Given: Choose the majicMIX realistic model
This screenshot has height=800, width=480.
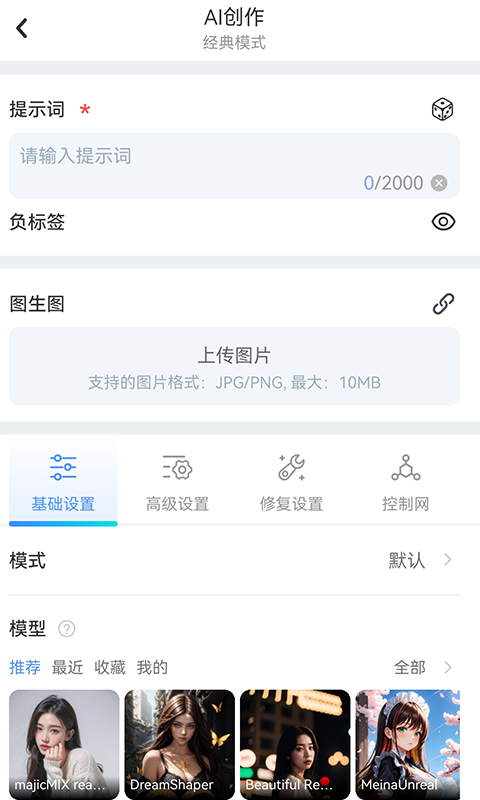Looking at the screenshot, I should point(64,744).
